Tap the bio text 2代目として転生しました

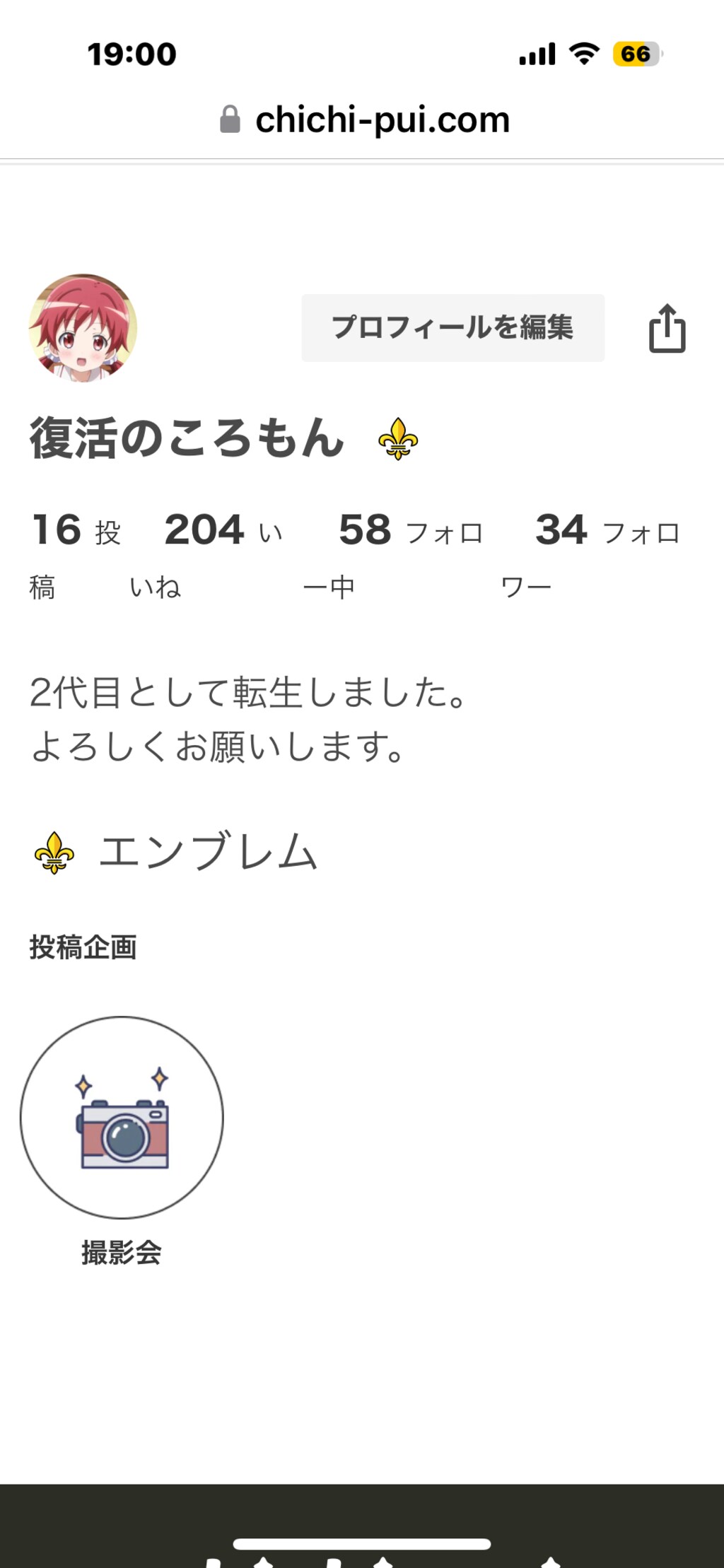click(x=247, y=696)
